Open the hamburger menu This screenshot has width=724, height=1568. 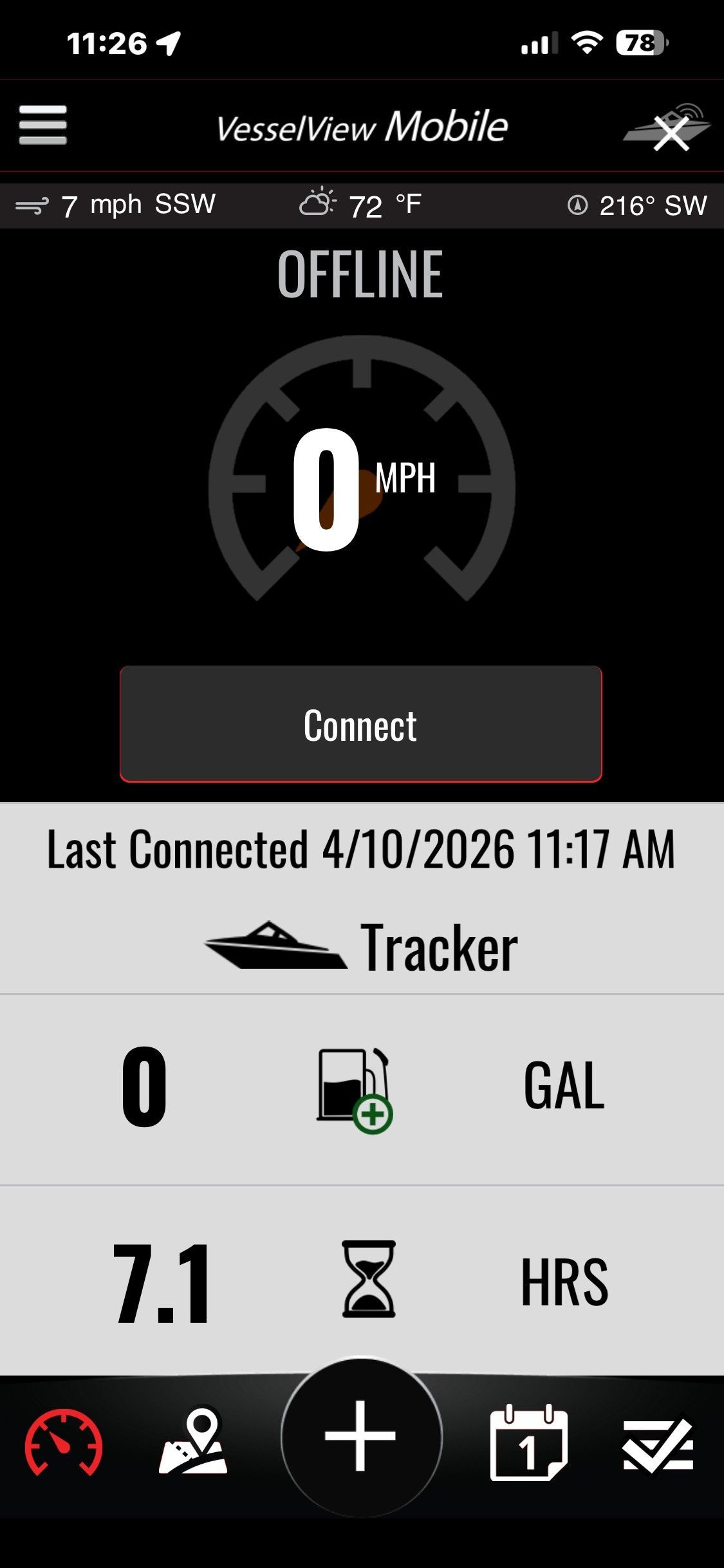pyautogui.click(x=42, y=125)
